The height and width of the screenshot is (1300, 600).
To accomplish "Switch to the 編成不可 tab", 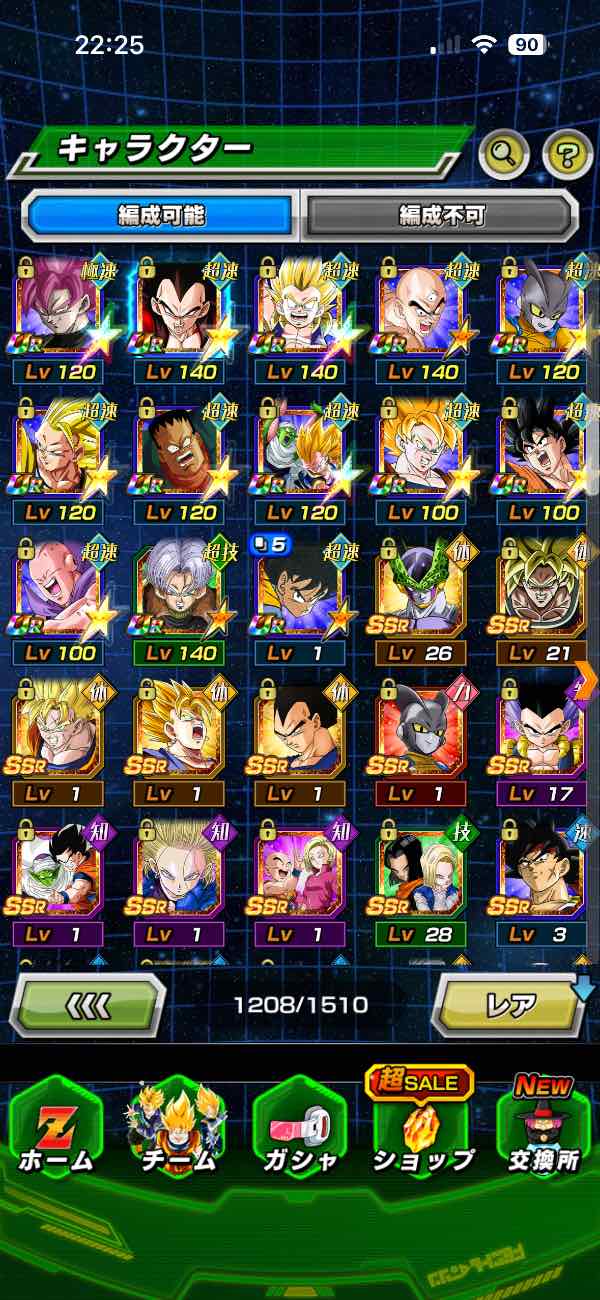I will [441, 215].
